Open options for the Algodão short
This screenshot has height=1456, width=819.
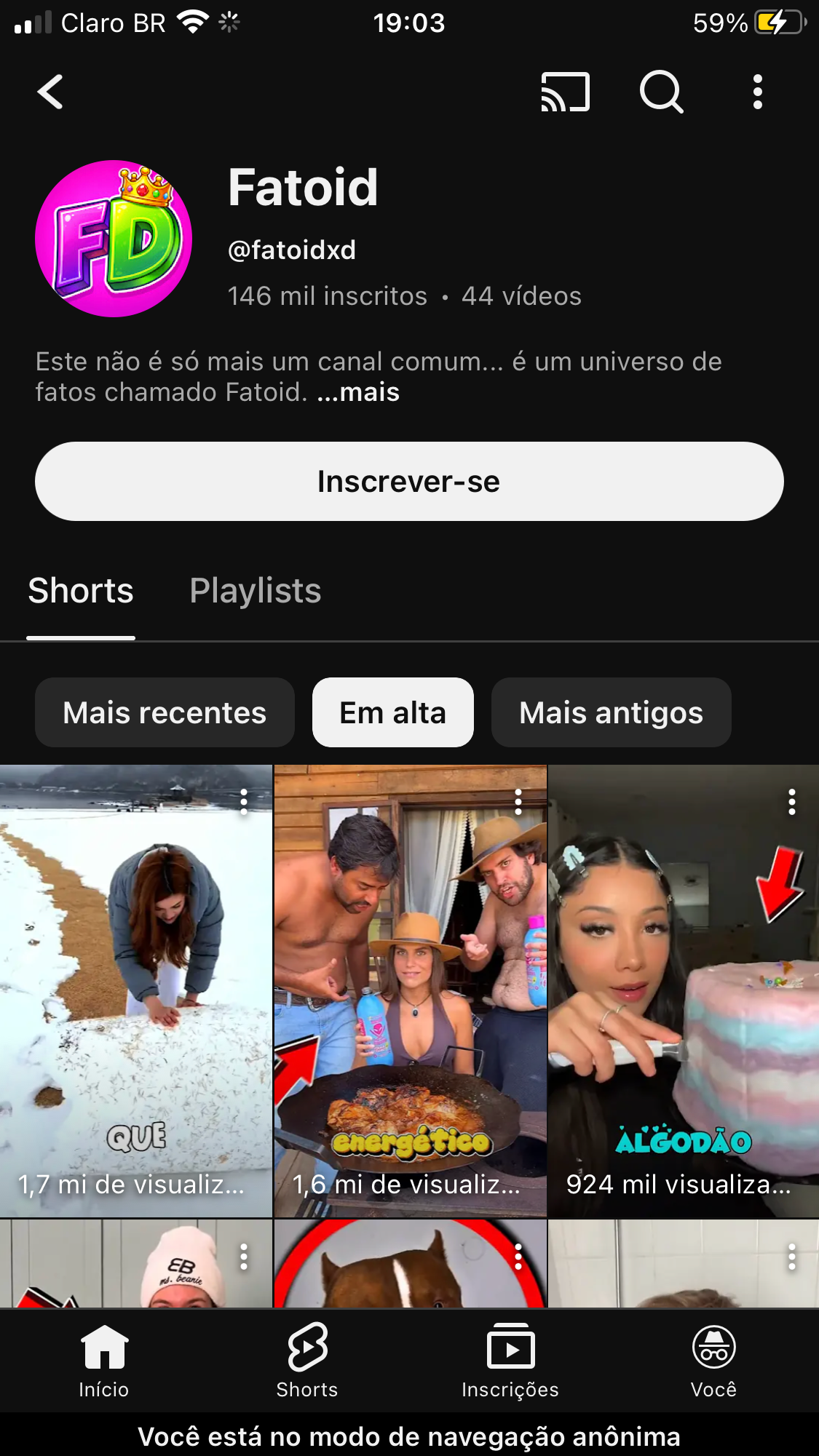792,802
